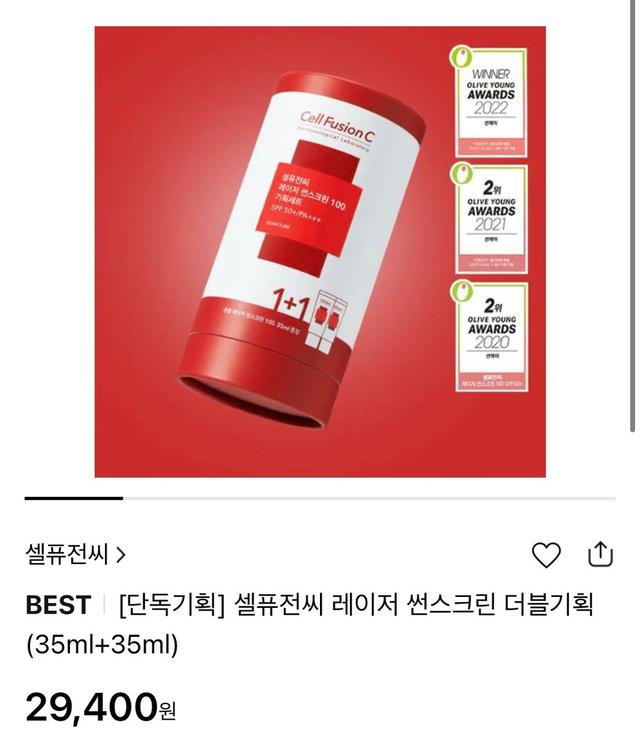
Task: Add this product to your wishlist
Action: (546, 554)
